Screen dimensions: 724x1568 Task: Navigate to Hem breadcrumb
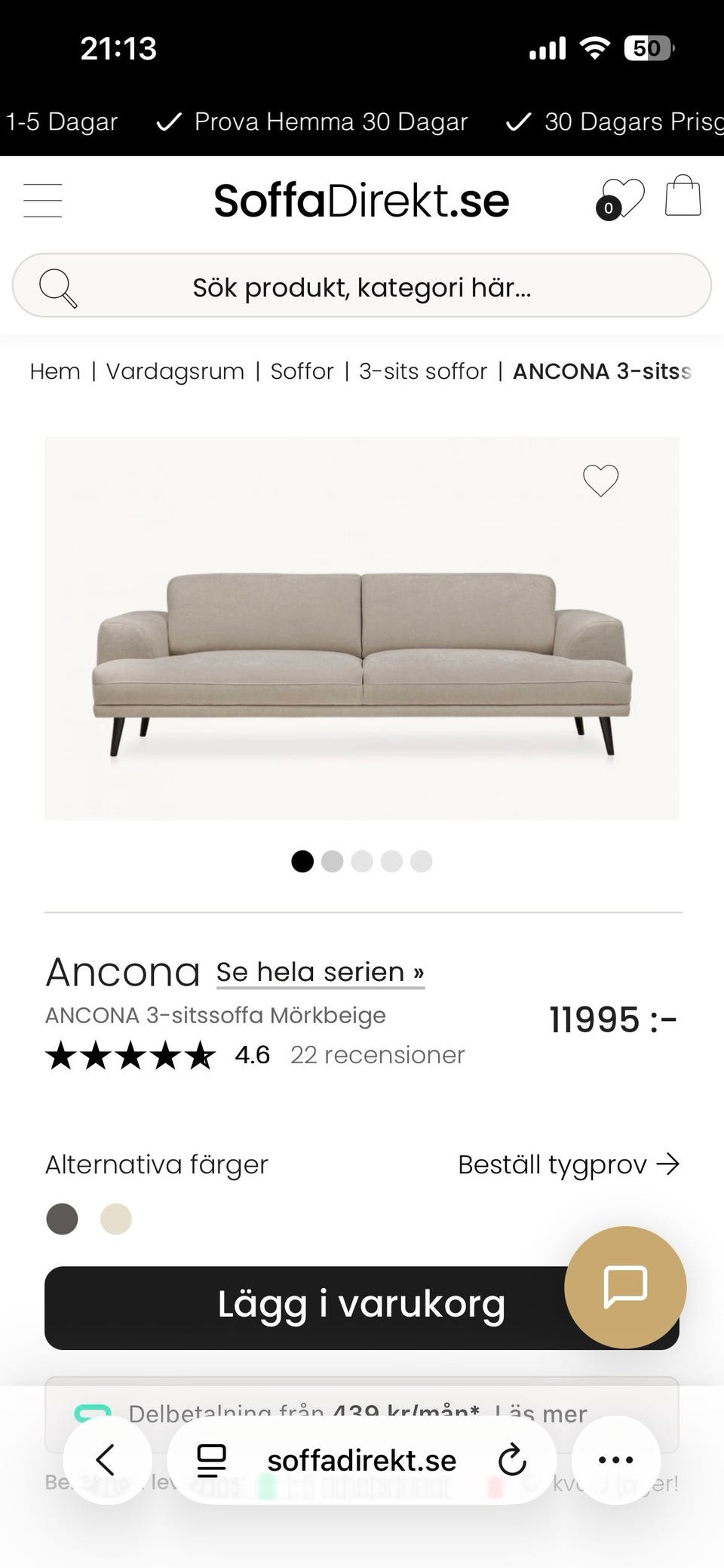[54, 371]
